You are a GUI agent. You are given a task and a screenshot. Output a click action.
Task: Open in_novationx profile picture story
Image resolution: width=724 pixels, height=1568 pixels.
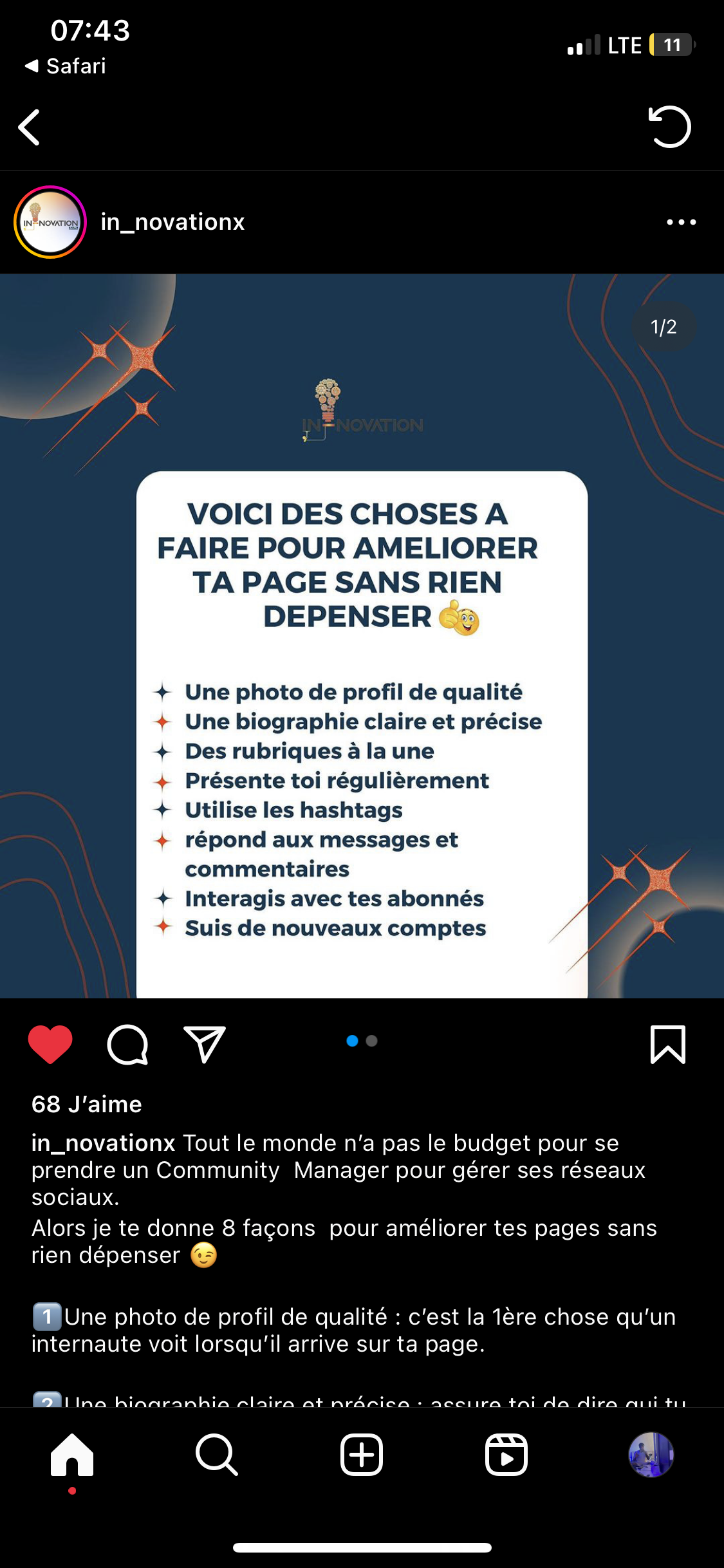50,222
